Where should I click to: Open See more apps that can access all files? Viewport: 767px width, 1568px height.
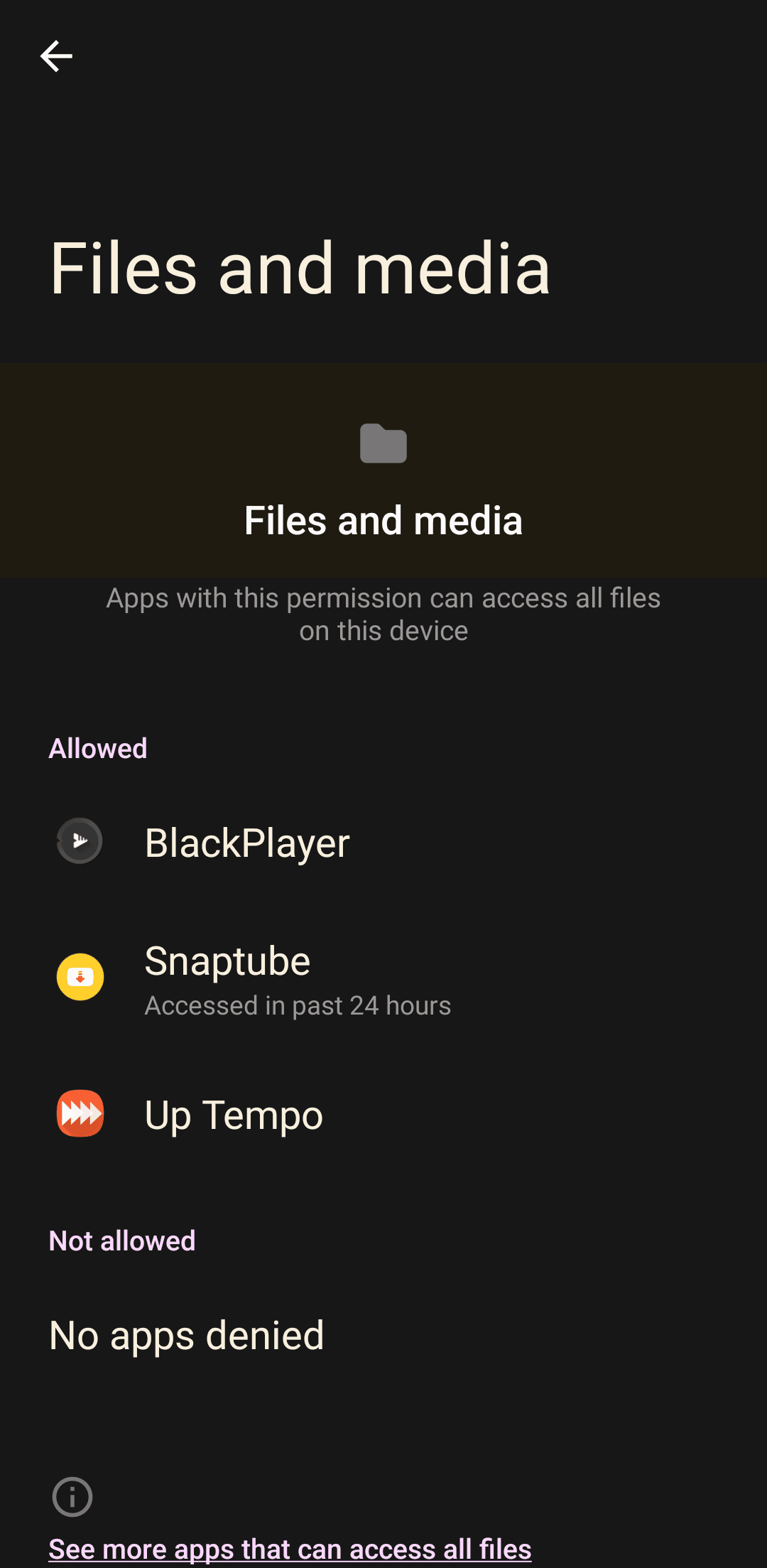[290, 1547]
